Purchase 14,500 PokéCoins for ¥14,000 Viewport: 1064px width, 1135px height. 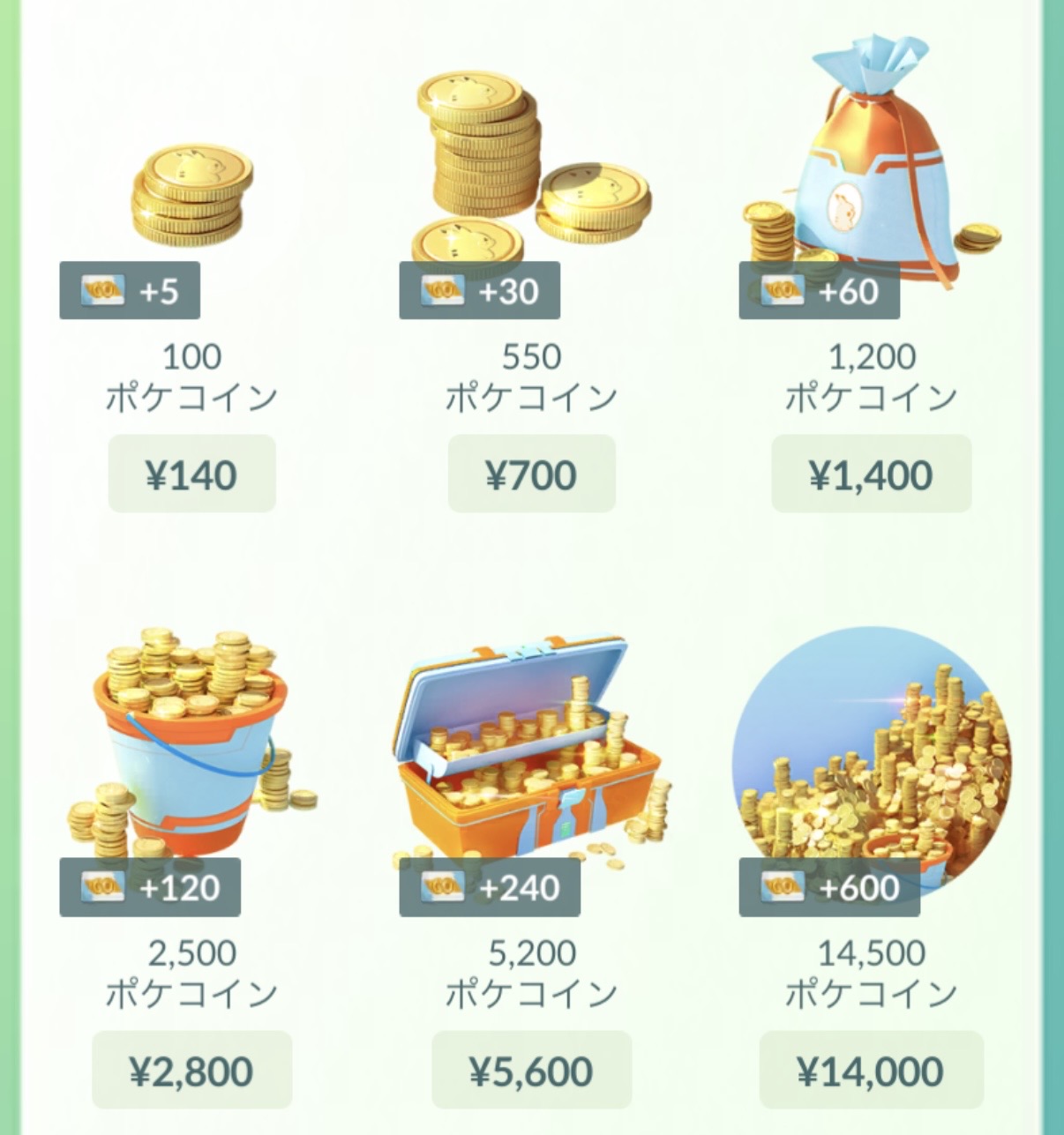point(871,1071)
